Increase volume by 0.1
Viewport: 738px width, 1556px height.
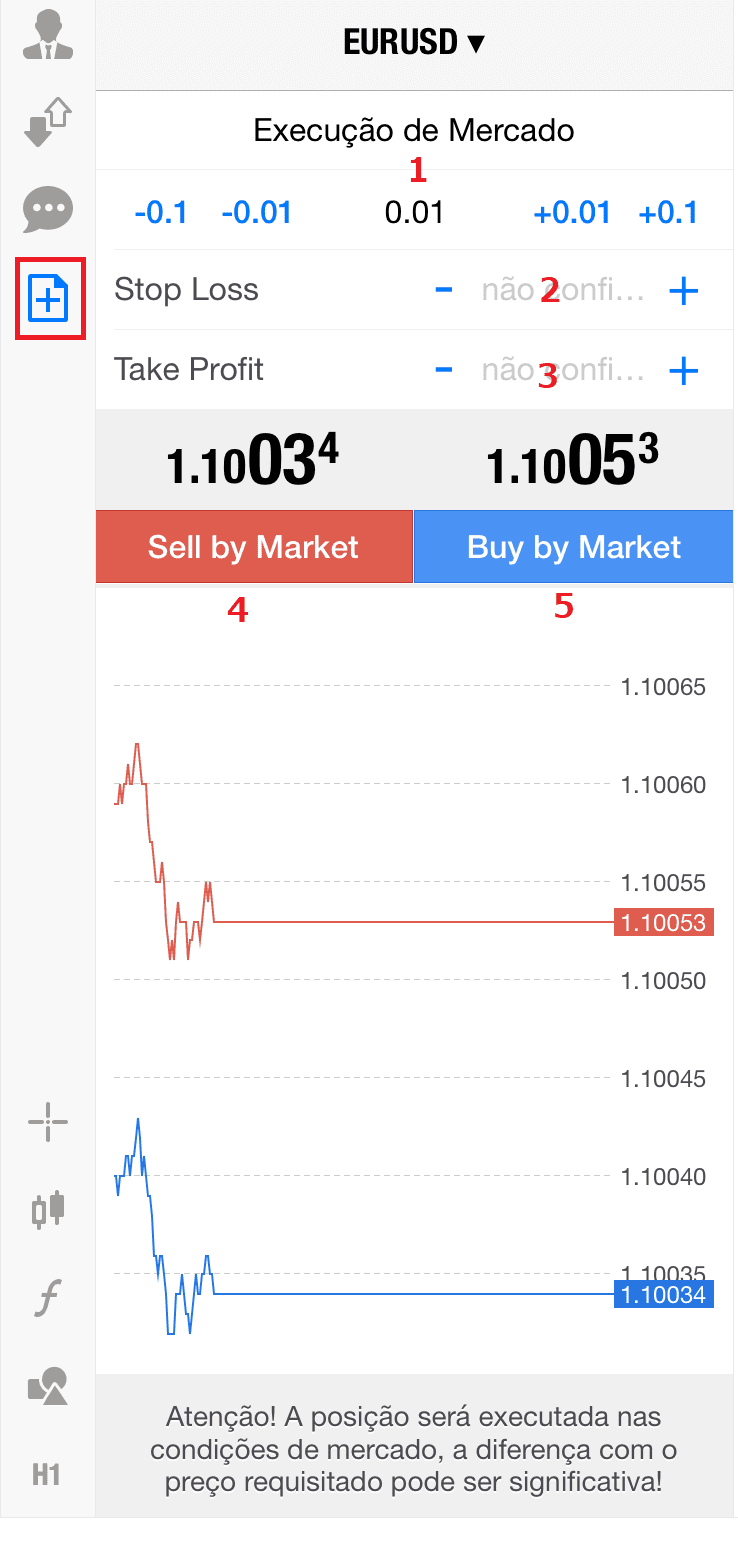click(x=668, y=212)
